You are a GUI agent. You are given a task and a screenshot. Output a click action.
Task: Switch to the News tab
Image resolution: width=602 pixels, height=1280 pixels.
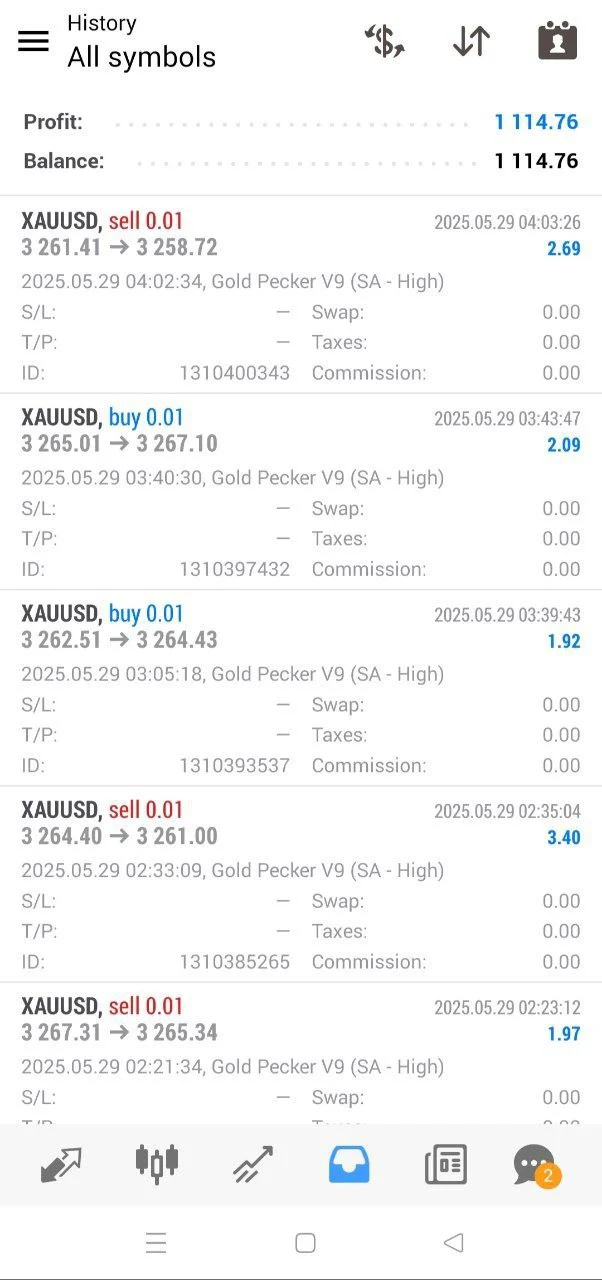tap(445, 1165)
